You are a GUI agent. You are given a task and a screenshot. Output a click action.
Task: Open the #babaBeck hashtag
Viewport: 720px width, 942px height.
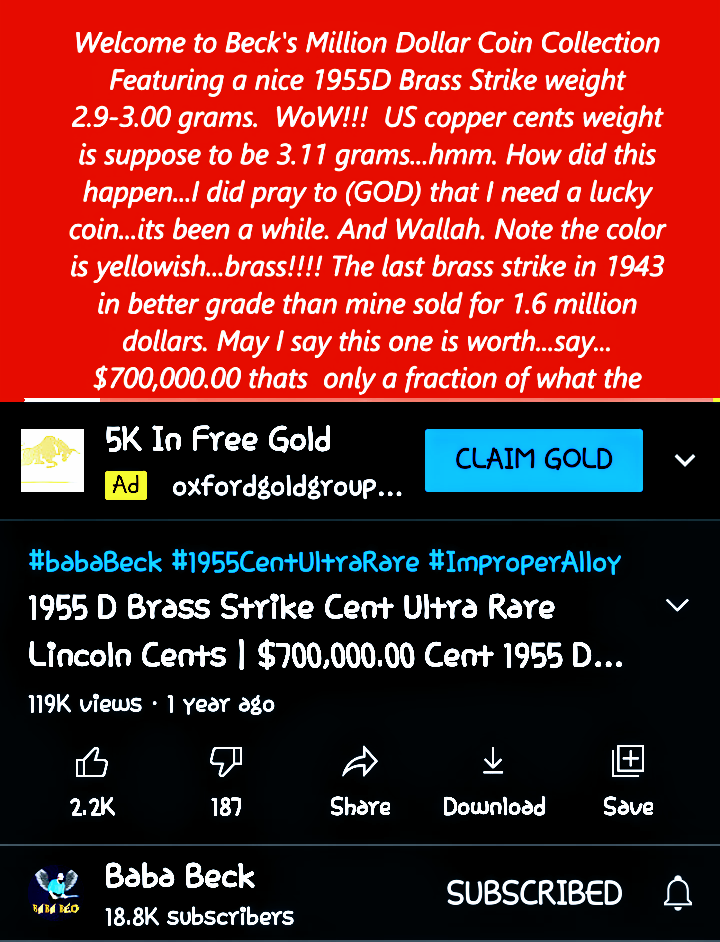pos(95,561)
